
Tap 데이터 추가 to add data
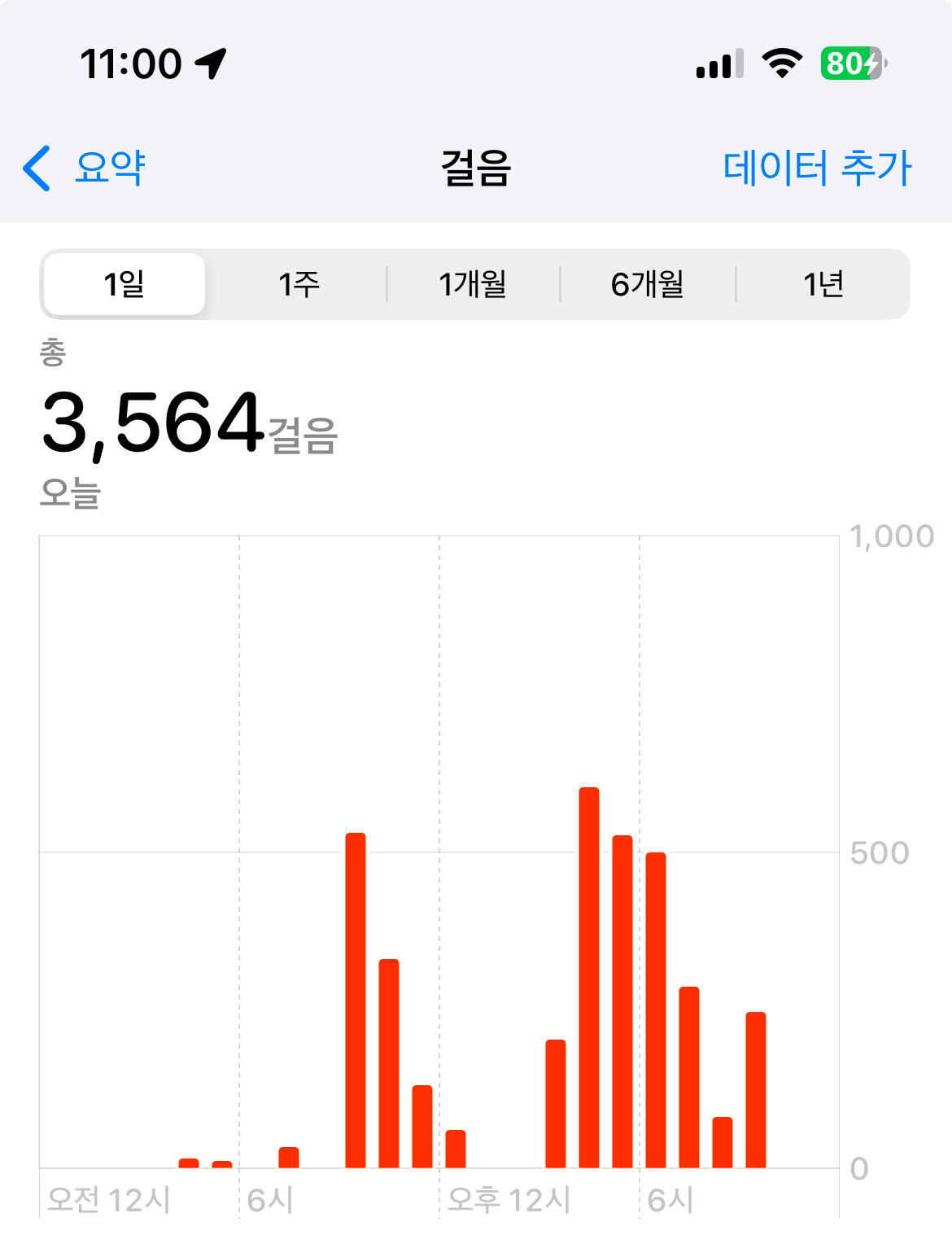coord(817,169)
